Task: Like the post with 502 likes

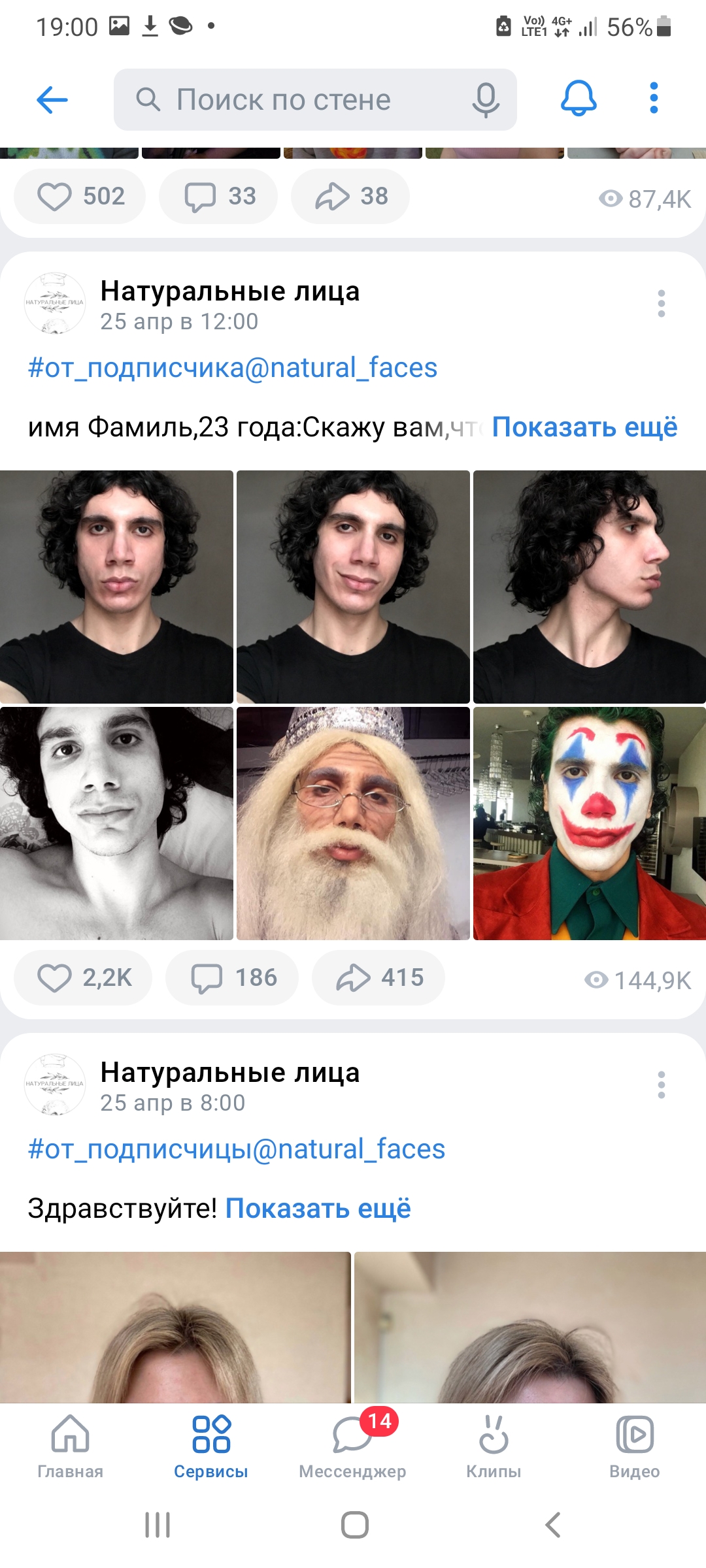Action: click(x=80, y=197)
